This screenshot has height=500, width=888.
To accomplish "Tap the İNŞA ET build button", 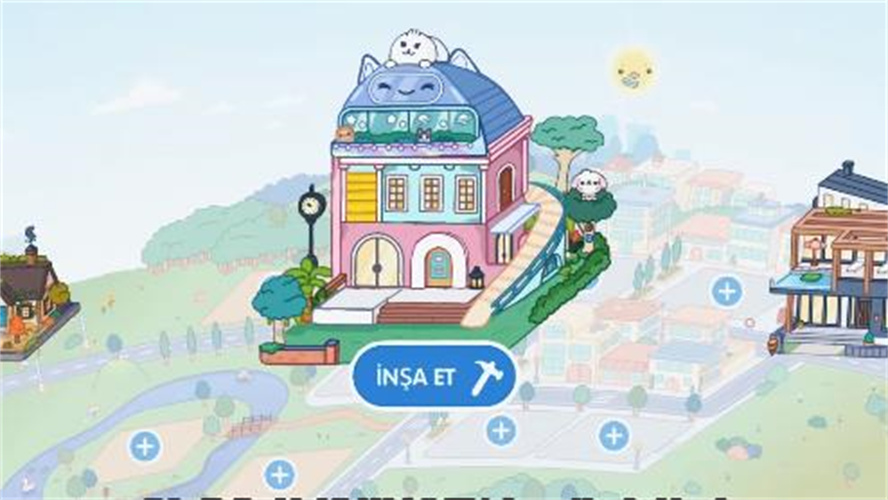I will click(433, 376).
